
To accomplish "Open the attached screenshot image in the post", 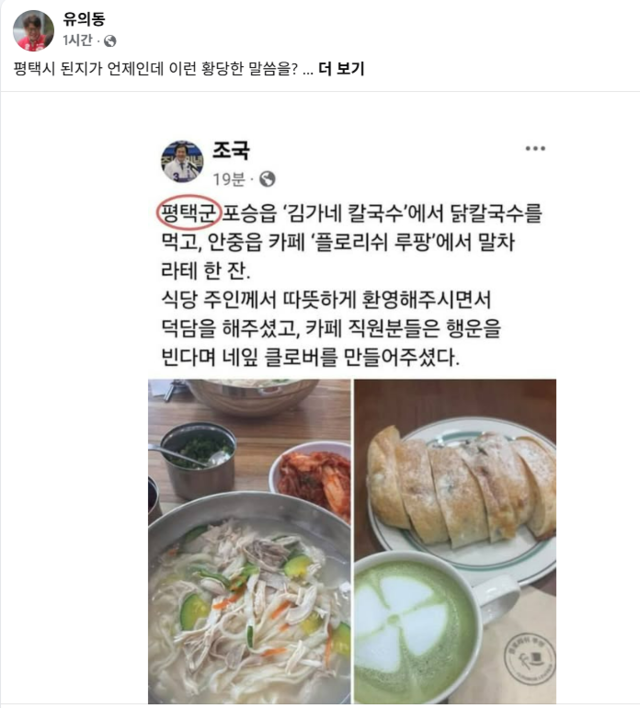I will pos(352,420).
